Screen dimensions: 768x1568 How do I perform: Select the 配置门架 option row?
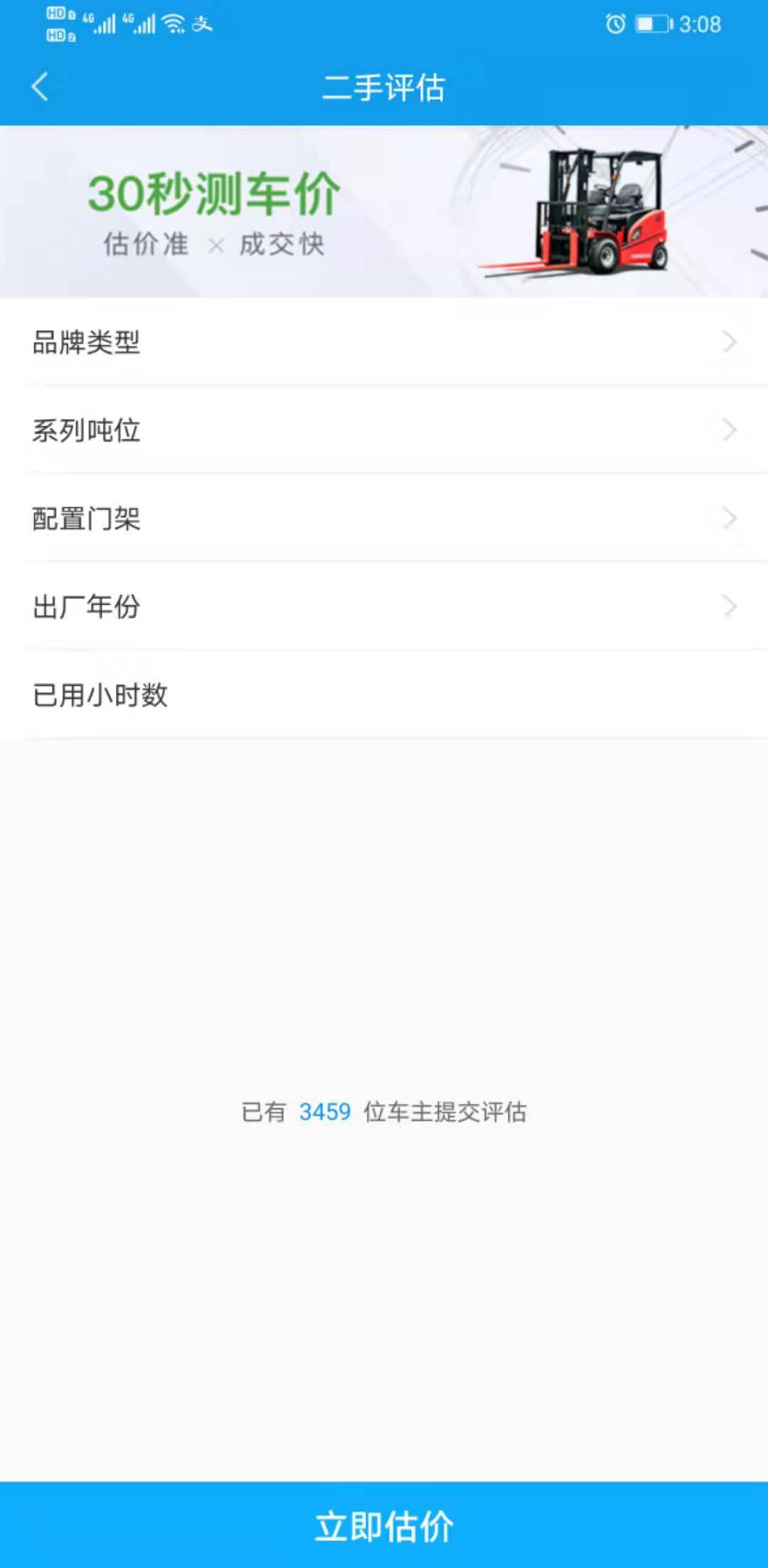coord(384,519)
